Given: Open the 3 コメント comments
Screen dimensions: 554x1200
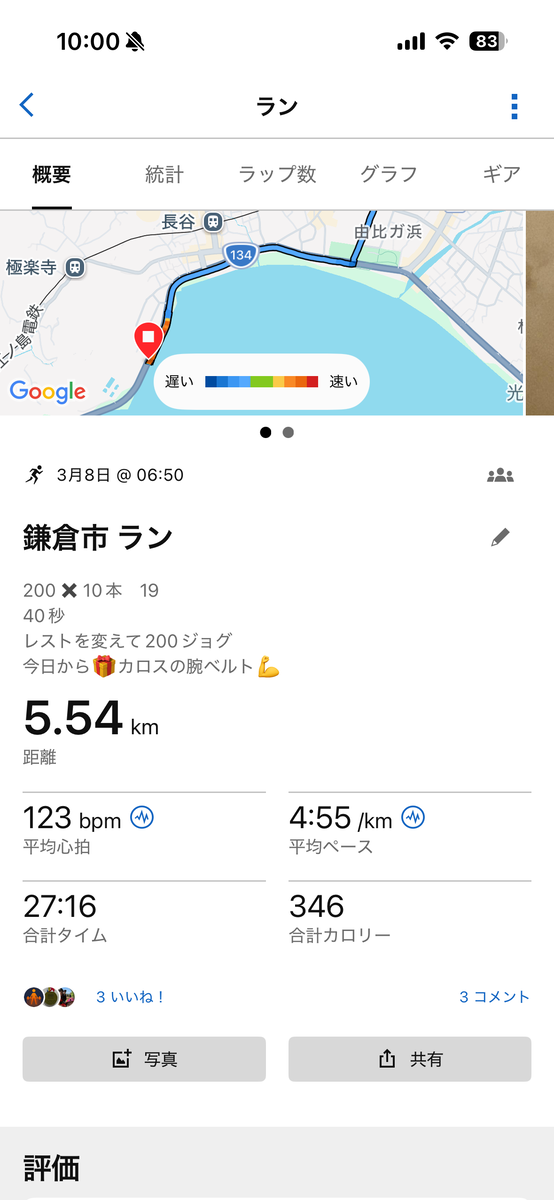Looking at the screenshot, I should 494,997.
